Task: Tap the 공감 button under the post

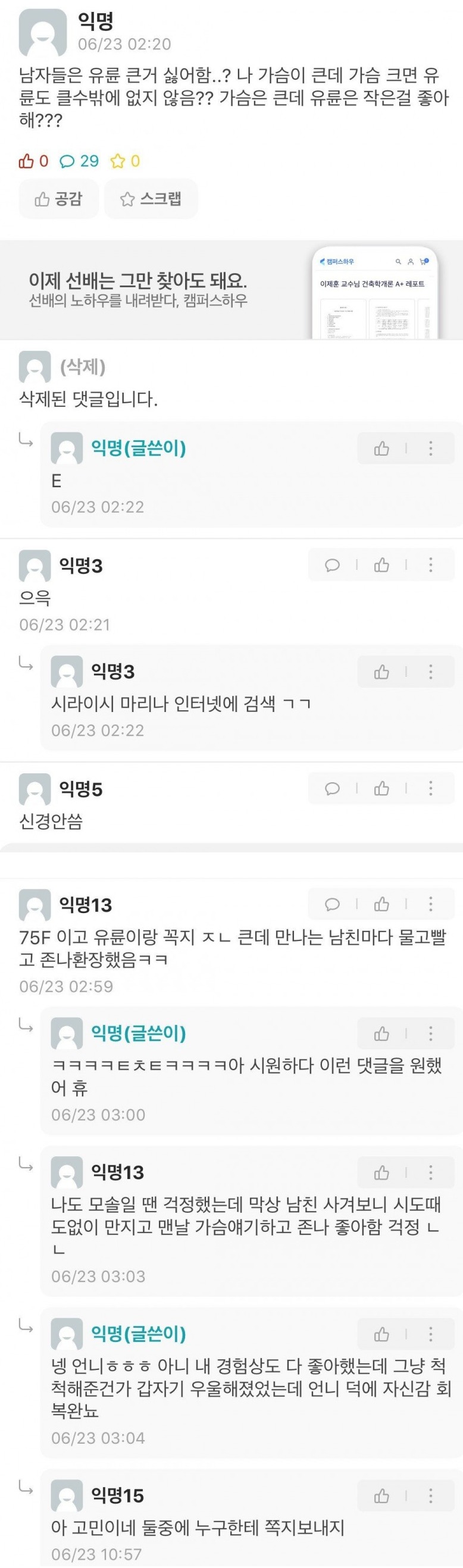Action: 58,199
